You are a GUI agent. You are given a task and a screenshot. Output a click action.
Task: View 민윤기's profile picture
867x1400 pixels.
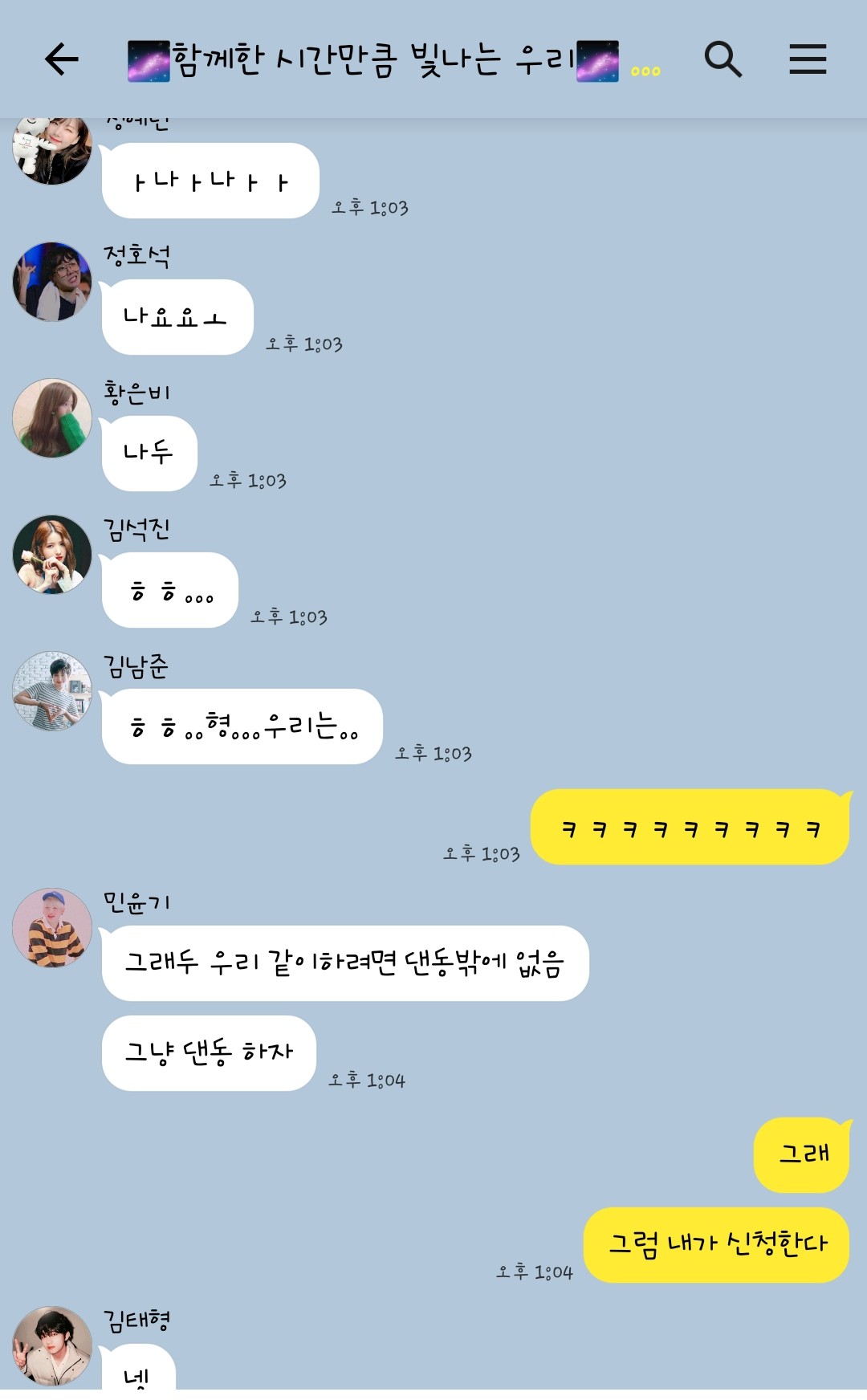point(52,928)
